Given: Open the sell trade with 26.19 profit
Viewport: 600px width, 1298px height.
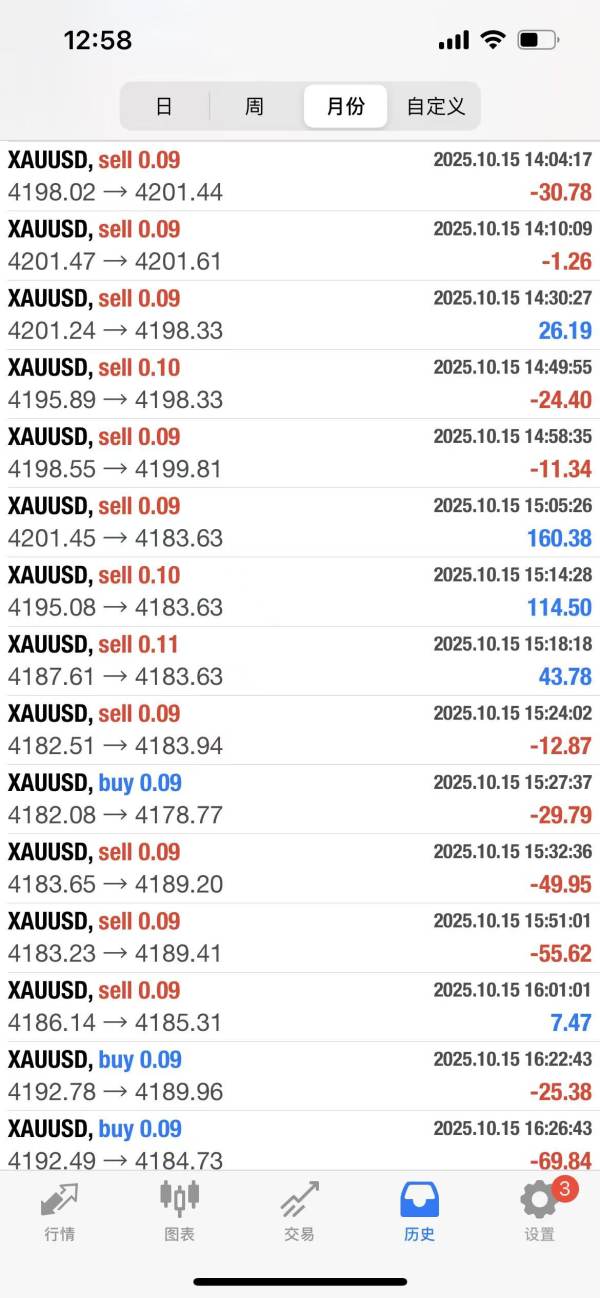Looking at the screenshot, I should tap(300, 314).
